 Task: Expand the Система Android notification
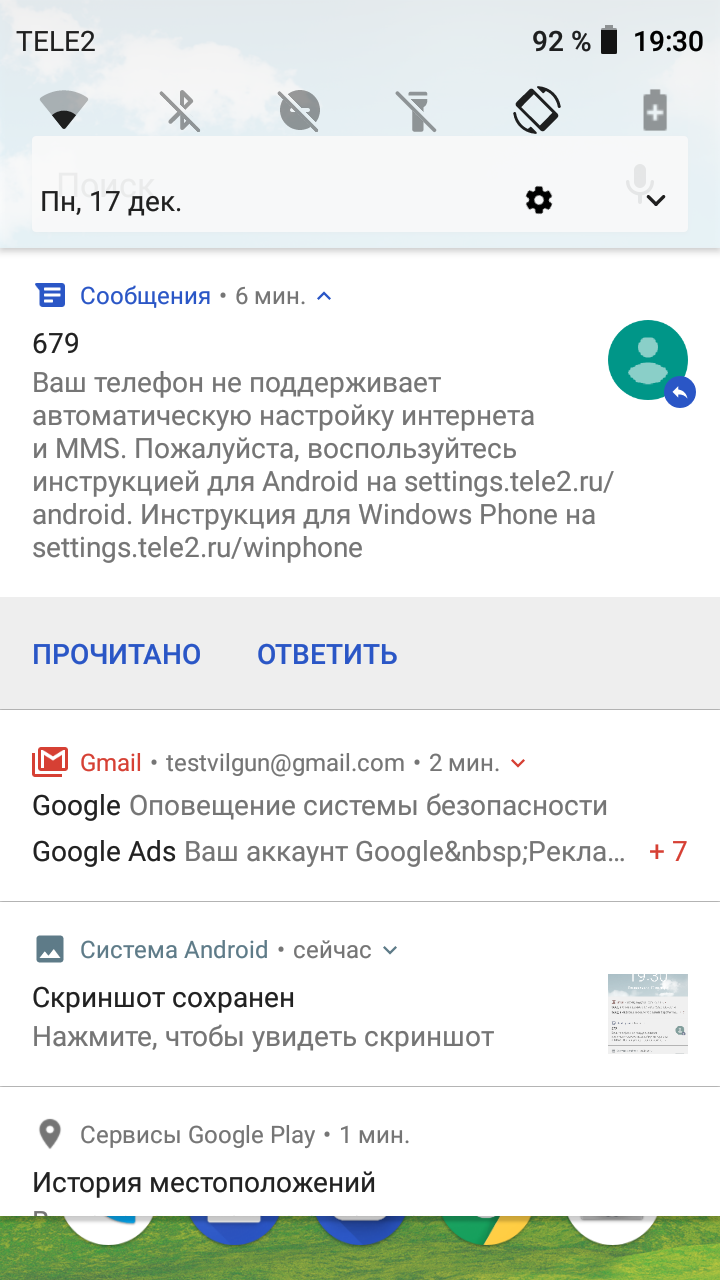[x=390, y=950]
